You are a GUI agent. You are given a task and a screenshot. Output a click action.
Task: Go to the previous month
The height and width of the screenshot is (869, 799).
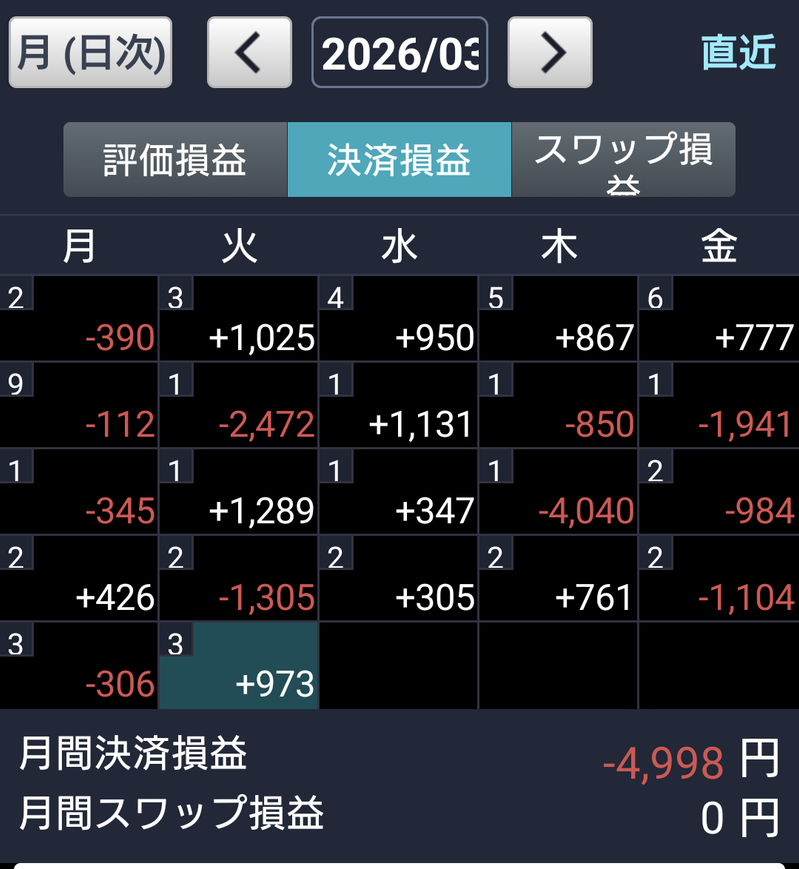tap(249, 53)
